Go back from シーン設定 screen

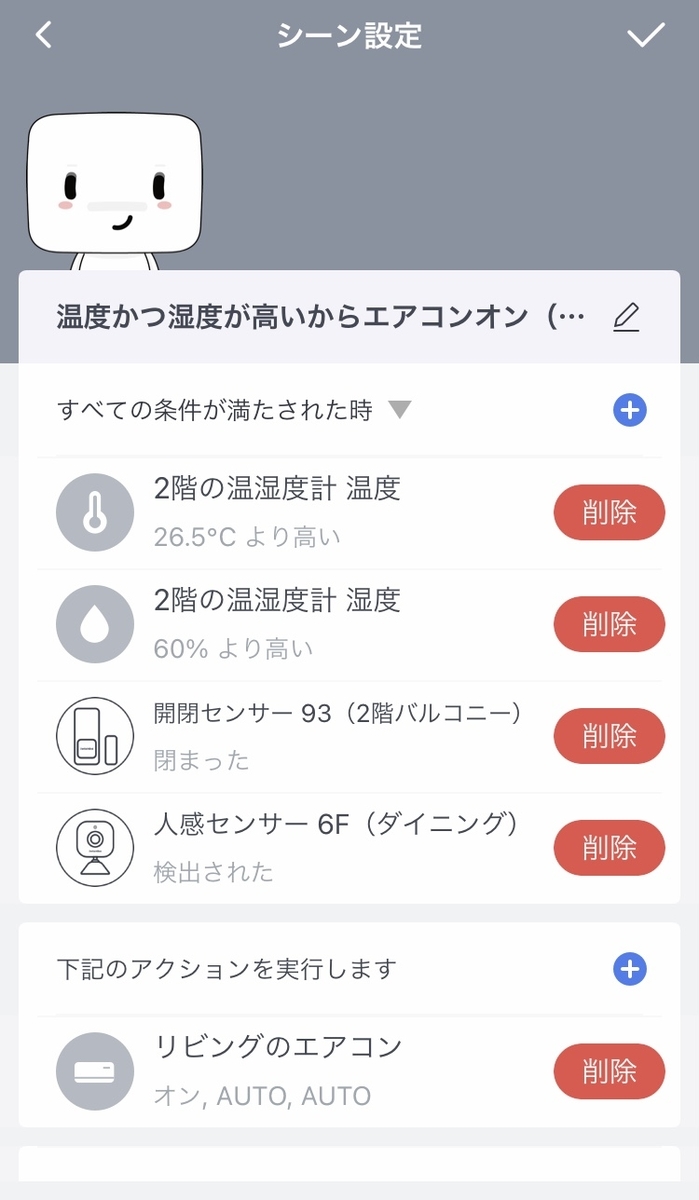point(43,36)
